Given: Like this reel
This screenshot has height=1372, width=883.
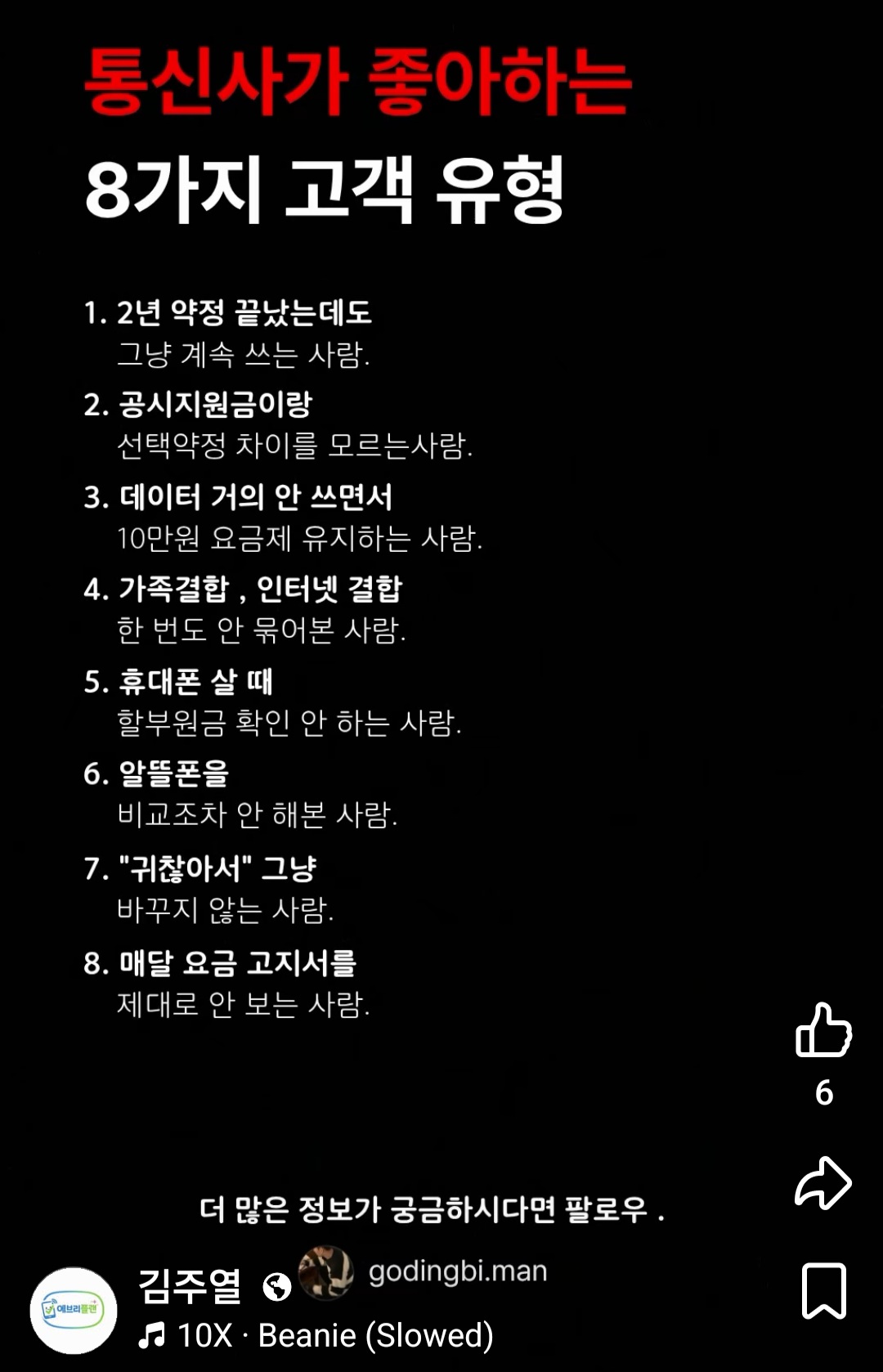Looking at the screenshot, I should click(823, 1030).
